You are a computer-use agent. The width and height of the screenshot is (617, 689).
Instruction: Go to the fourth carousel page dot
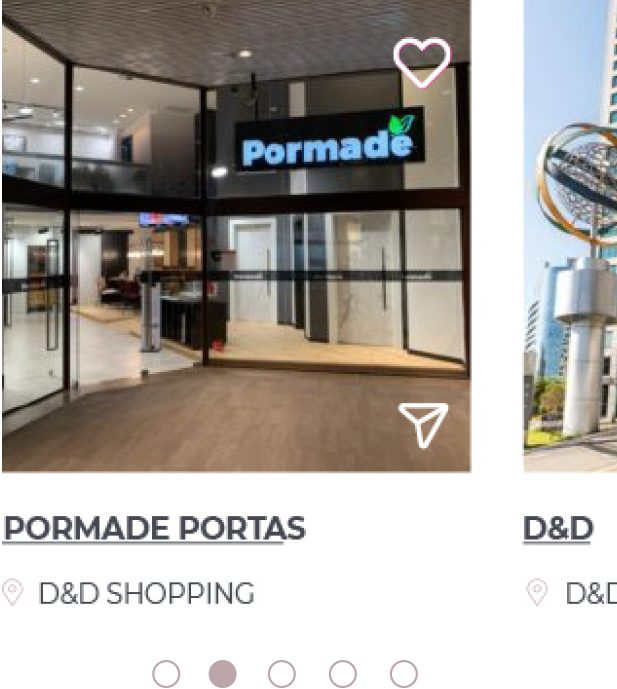[x=343, y=674]
